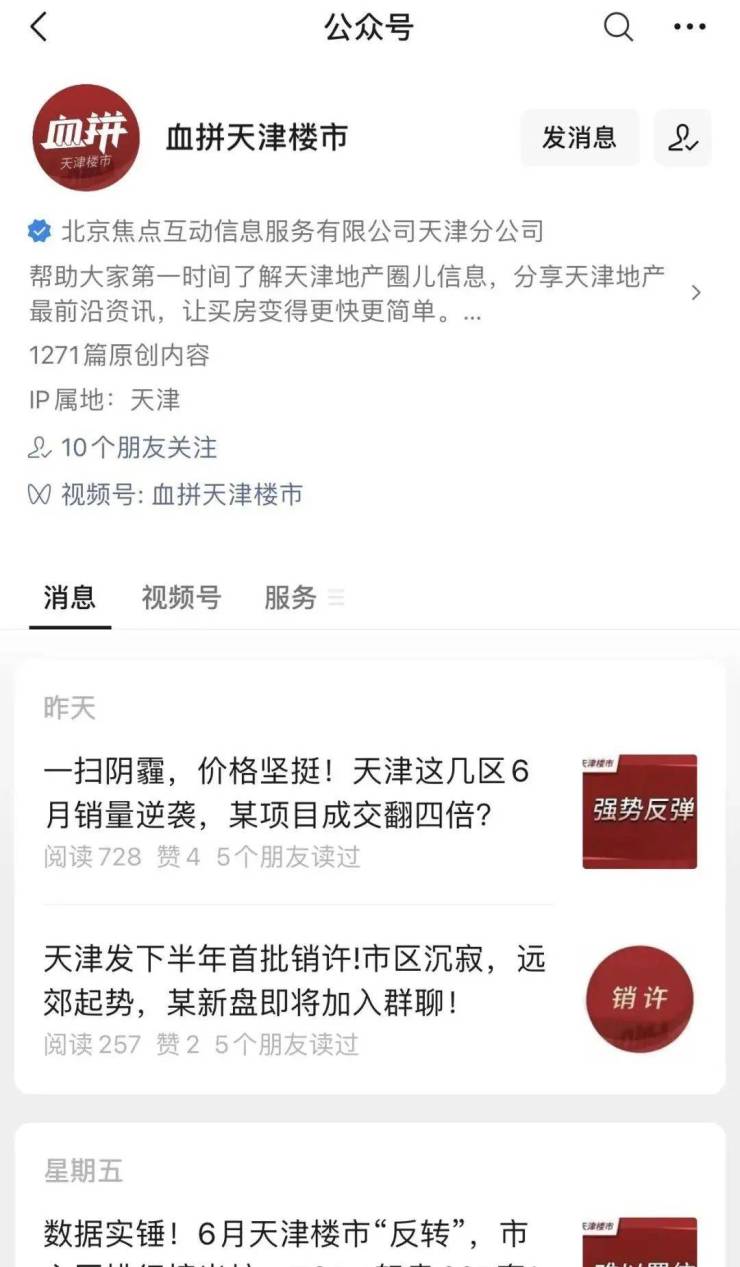Tap the followed-status person icon button

point(683,138)
